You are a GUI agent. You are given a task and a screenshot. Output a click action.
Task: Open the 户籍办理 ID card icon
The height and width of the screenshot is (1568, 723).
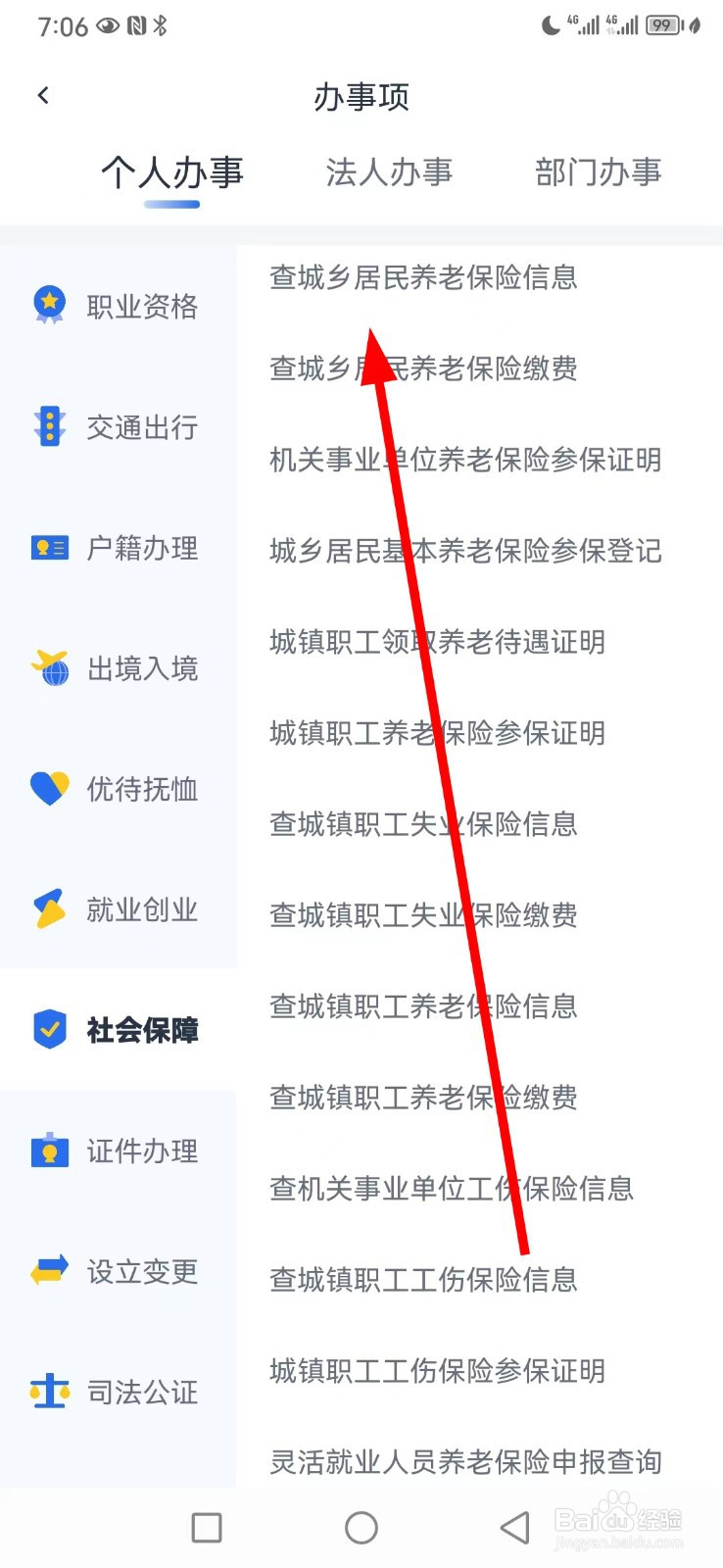[x=48, y=547]
